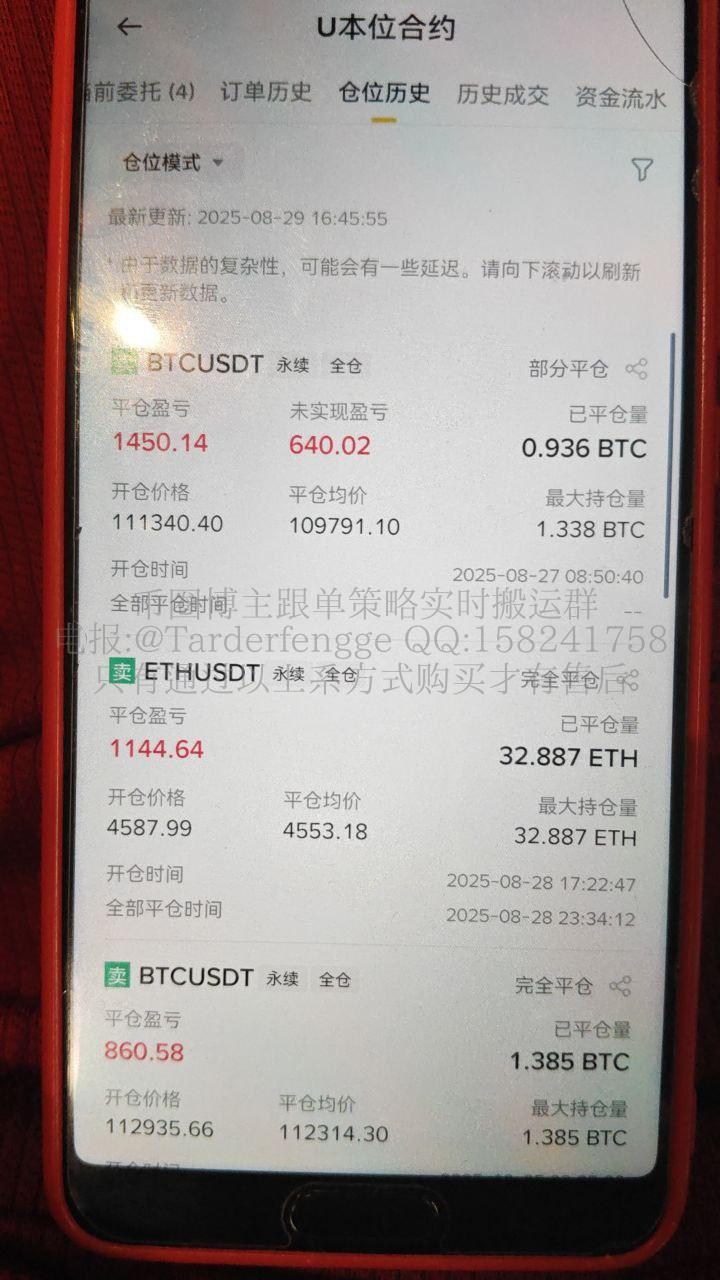Go back using the top arrow
Screen dimensions: 720x1280
(x=129, y=27)
